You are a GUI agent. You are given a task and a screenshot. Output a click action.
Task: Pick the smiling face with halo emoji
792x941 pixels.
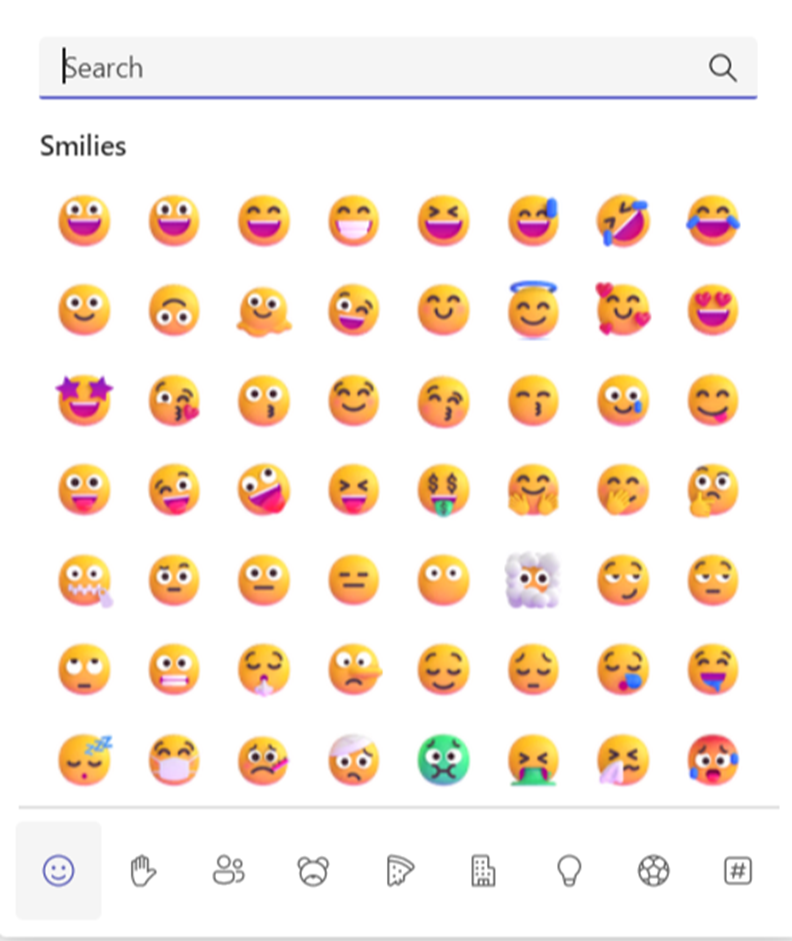click(x=533, y=310)
